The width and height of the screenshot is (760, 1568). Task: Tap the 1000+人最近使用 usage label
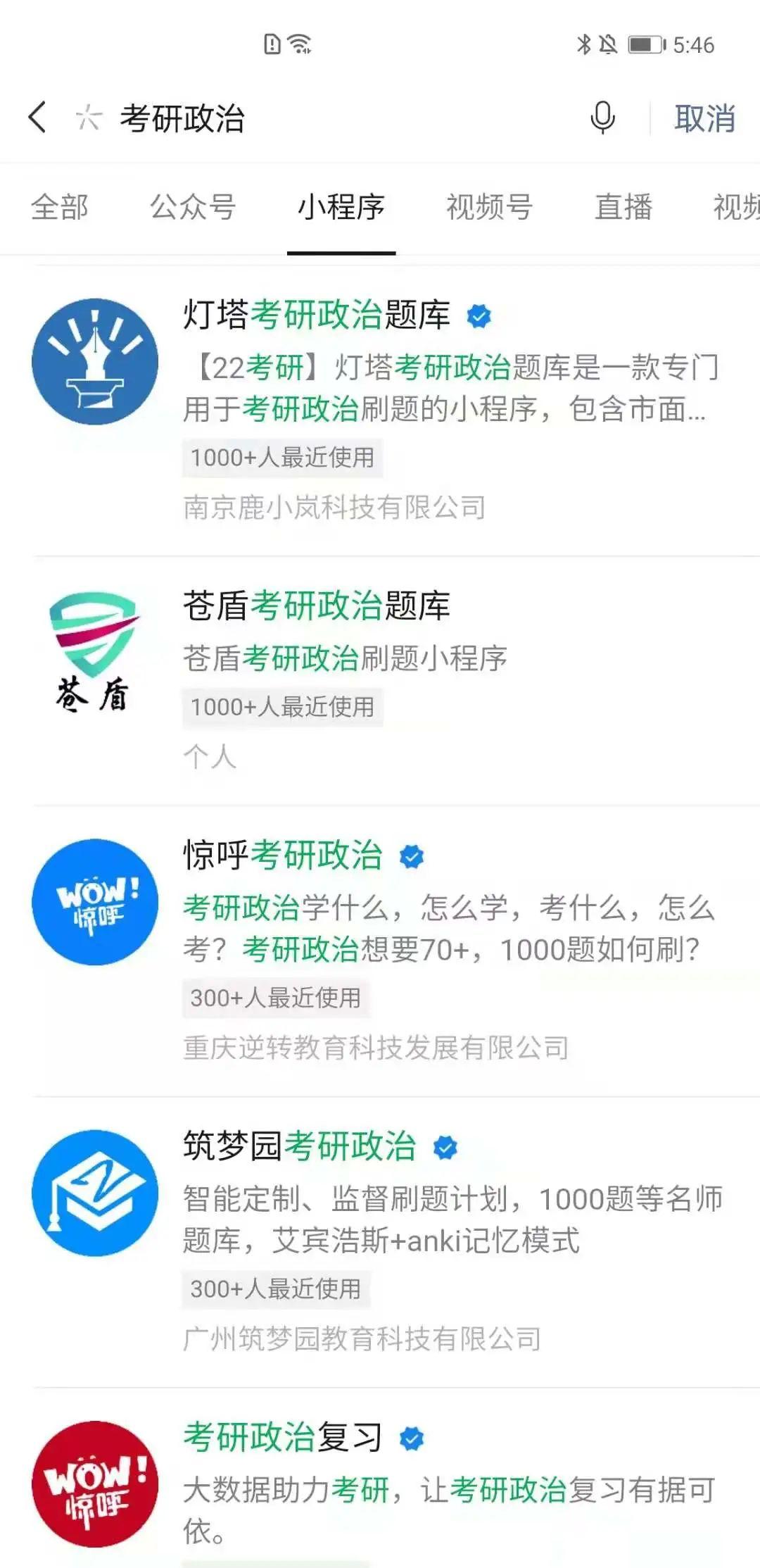point(280,458)
